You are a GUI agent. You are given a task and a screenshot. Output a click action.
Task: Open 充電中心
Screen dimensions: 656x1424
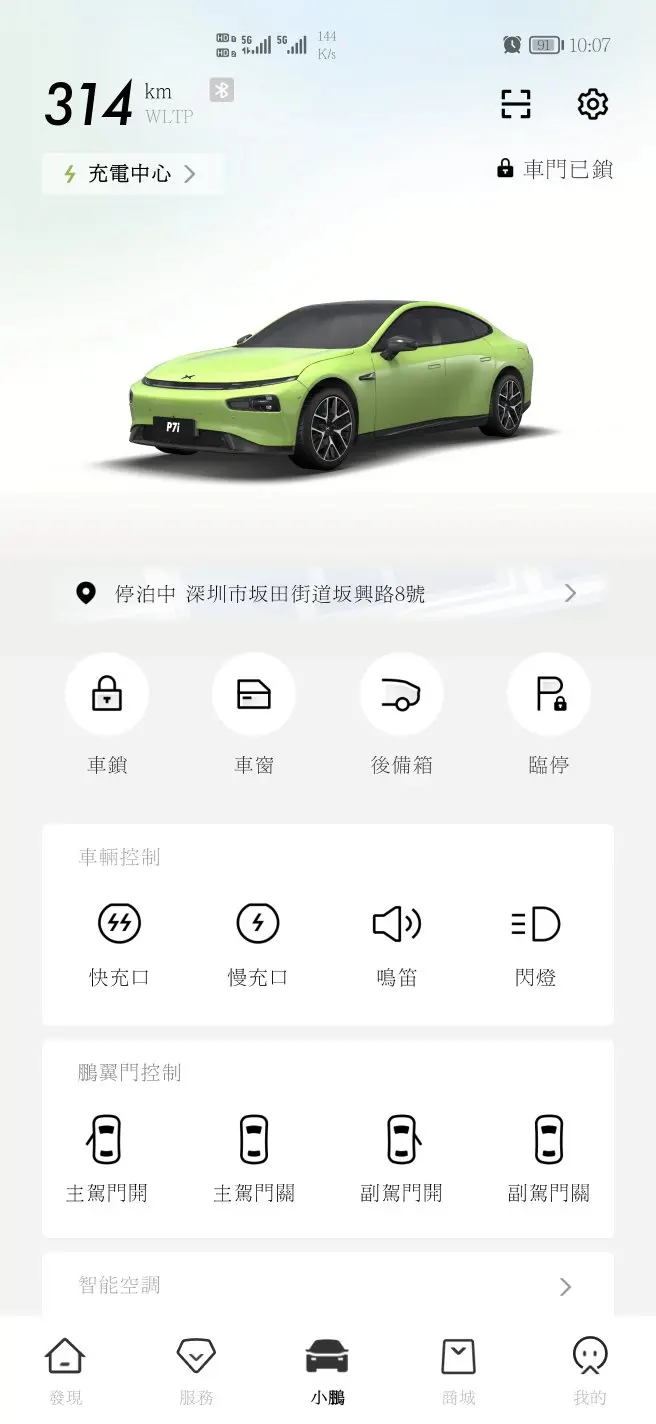[130, 174]
